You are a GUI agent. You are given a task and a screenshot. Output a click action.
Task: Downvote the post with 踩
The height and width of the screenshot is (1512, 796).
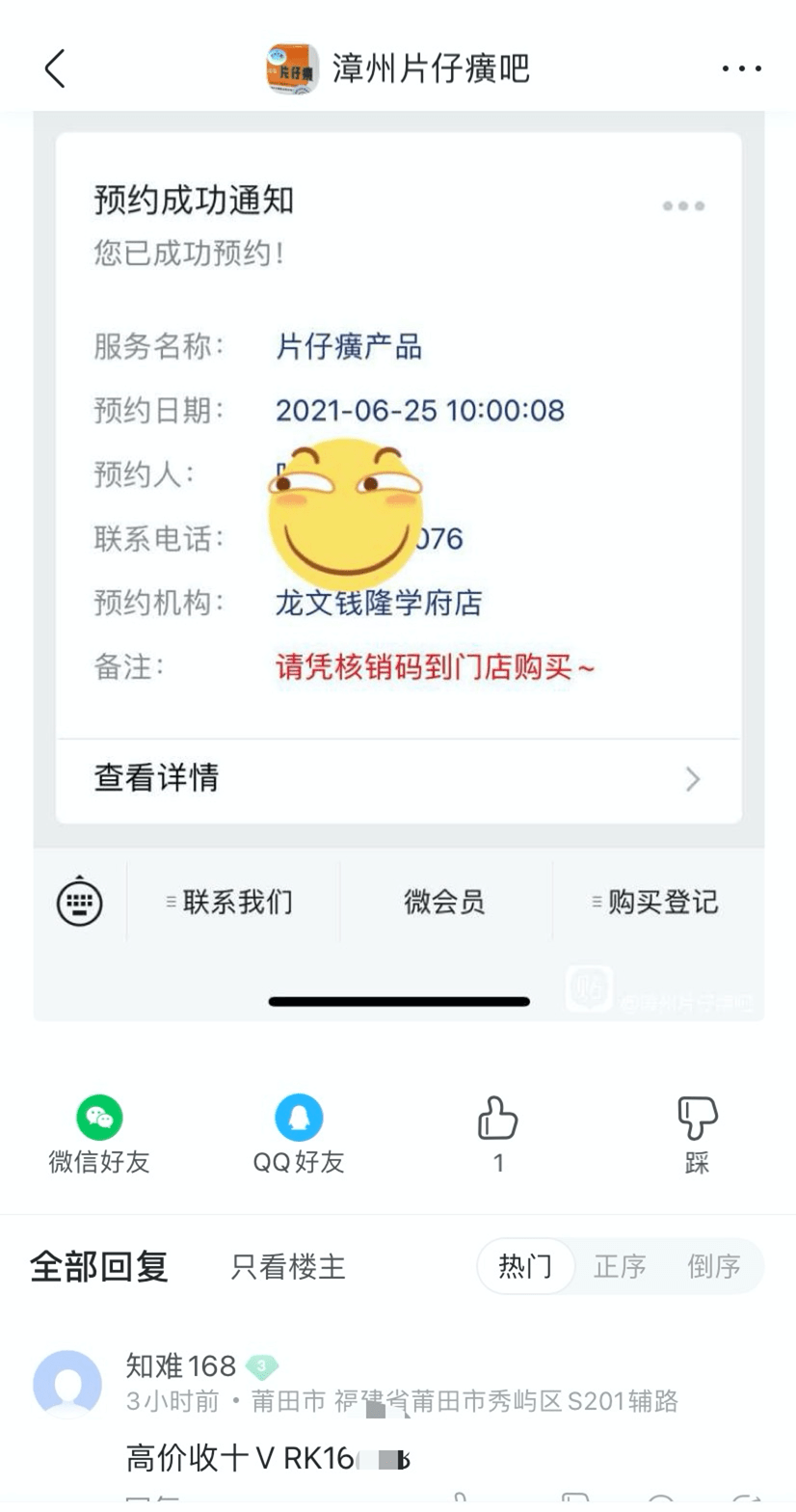[697, 1134]
